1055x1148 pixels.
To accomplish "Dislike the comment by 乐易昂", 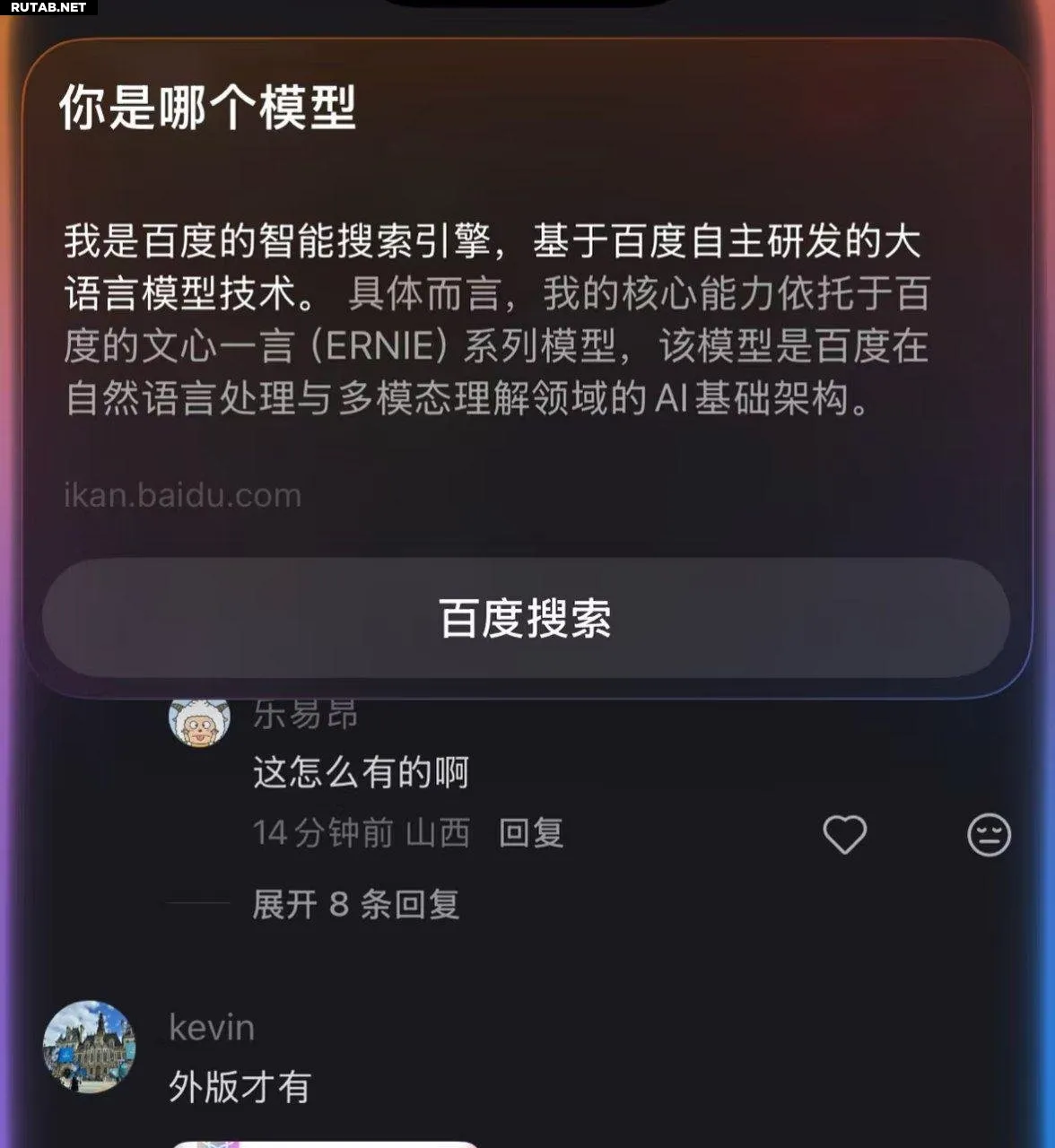I will click(x=989, y=835).
